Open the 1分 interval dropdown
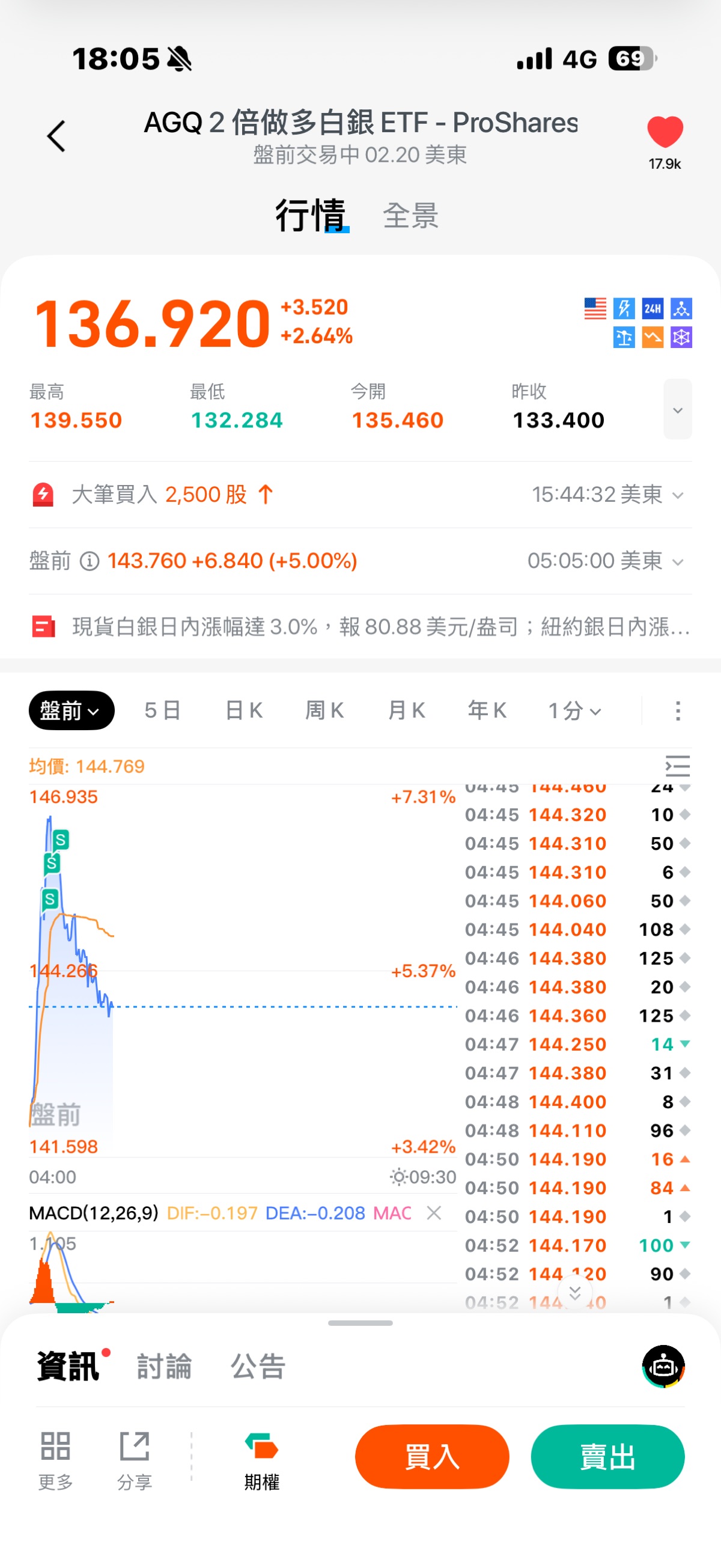721x1568 pixels. coord(574,710)
